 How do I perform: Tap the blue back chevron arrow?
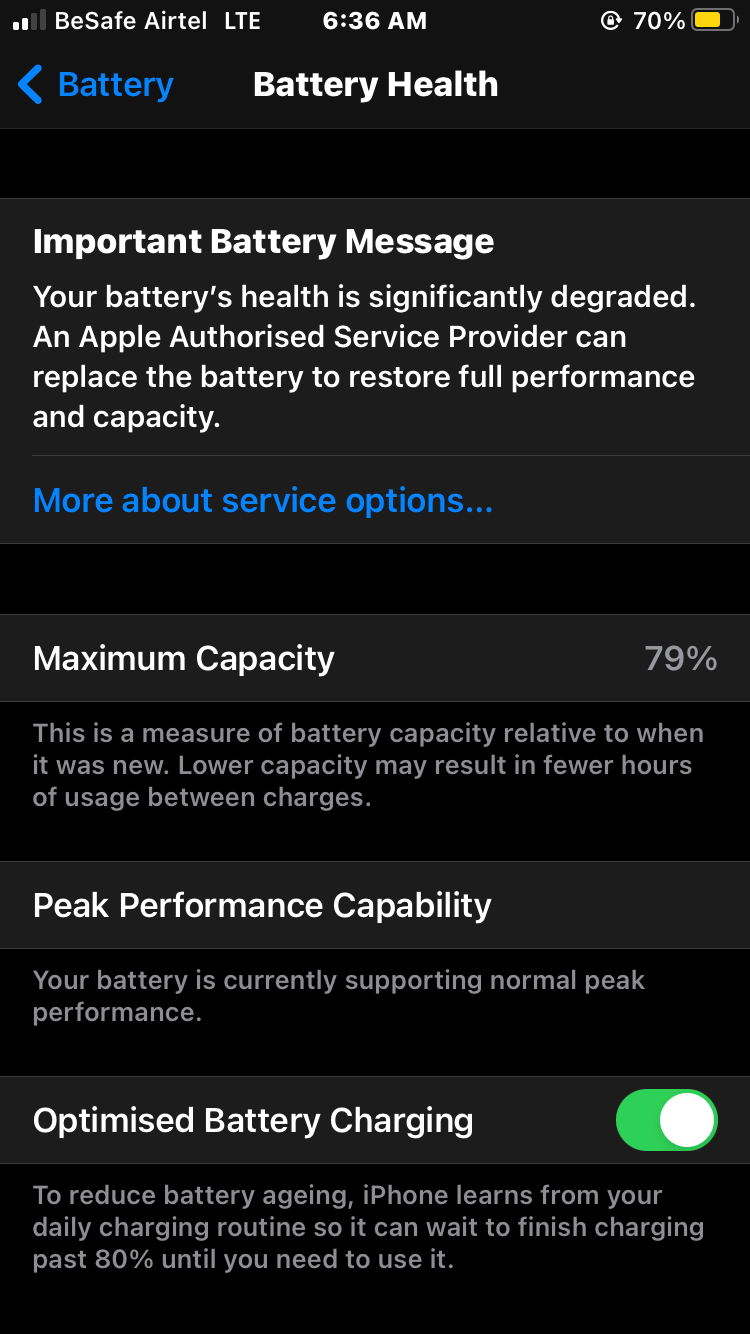(31, 84)
